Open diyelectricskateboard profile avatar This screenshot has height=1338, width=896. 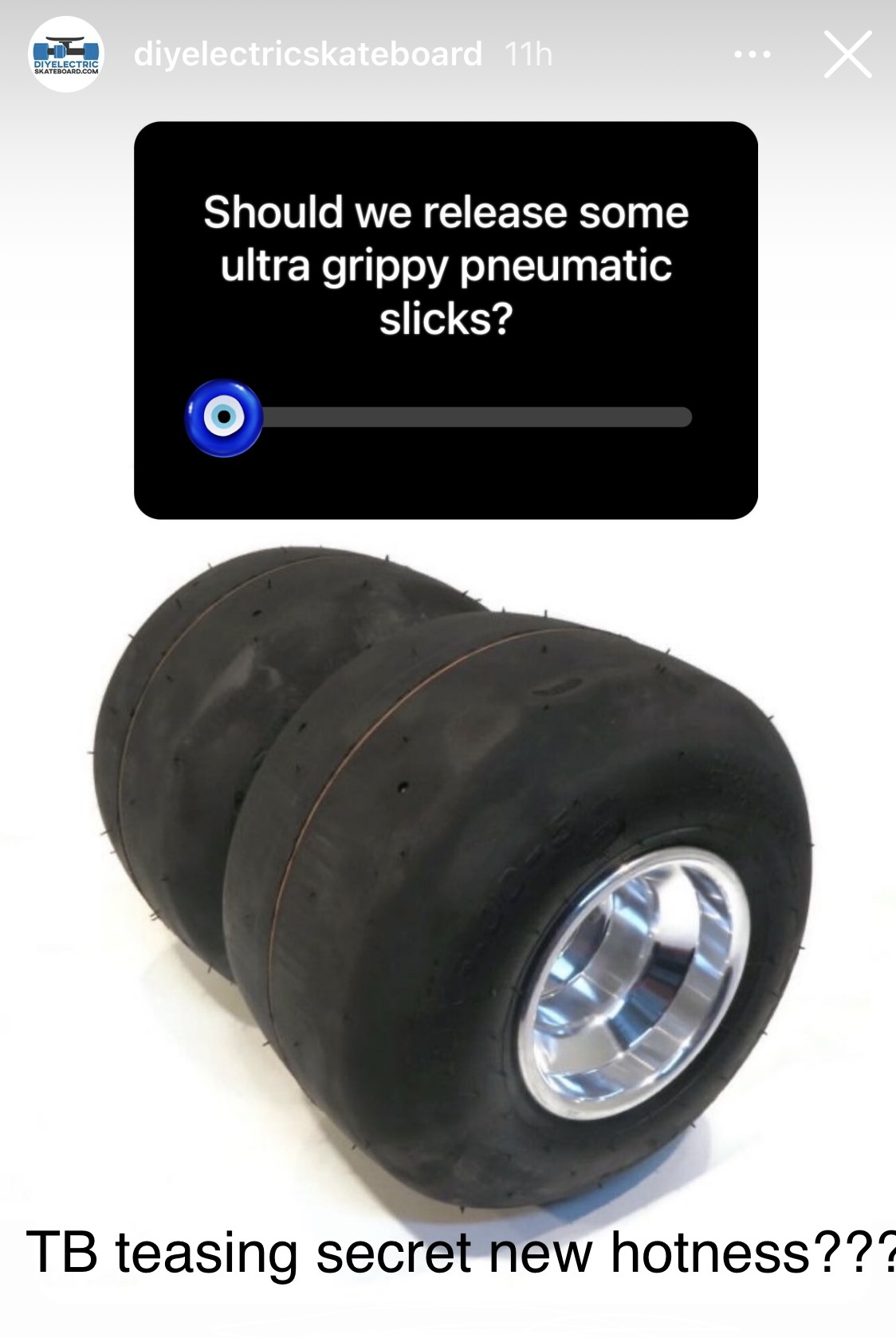[x=66, y=55]
